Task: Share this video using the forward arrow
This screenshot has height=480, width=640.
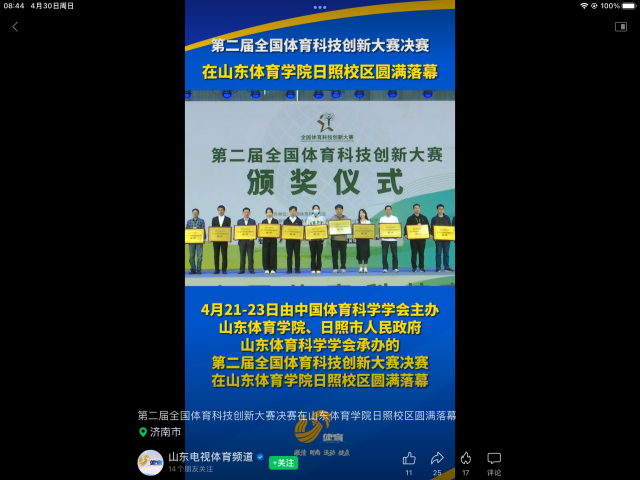Action: 437,458
